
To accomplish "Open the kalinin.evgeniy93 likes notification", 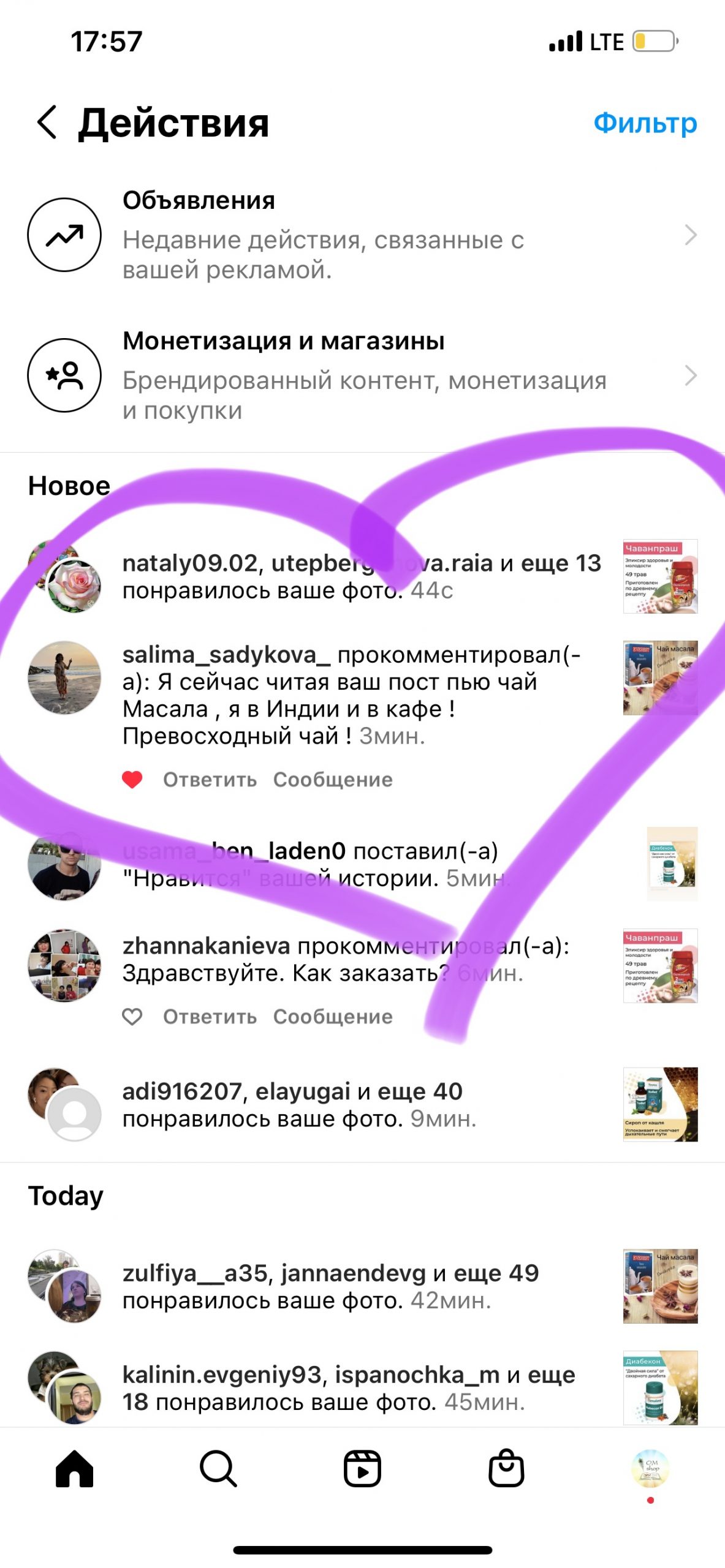I will pyautogui.click(x=362, y=1388).
